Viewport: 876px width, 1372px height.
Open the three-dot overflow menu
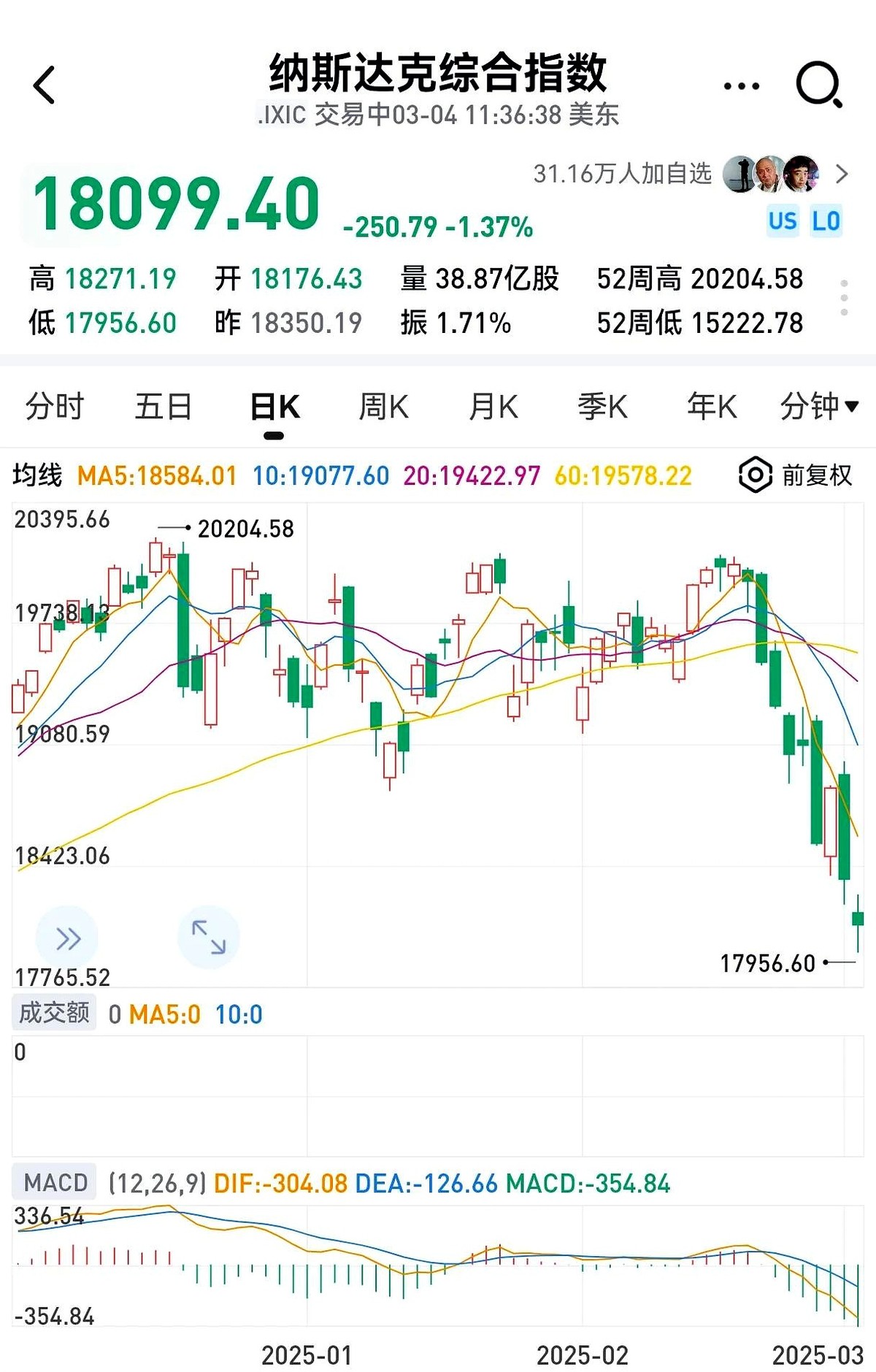tap(741, 86)
